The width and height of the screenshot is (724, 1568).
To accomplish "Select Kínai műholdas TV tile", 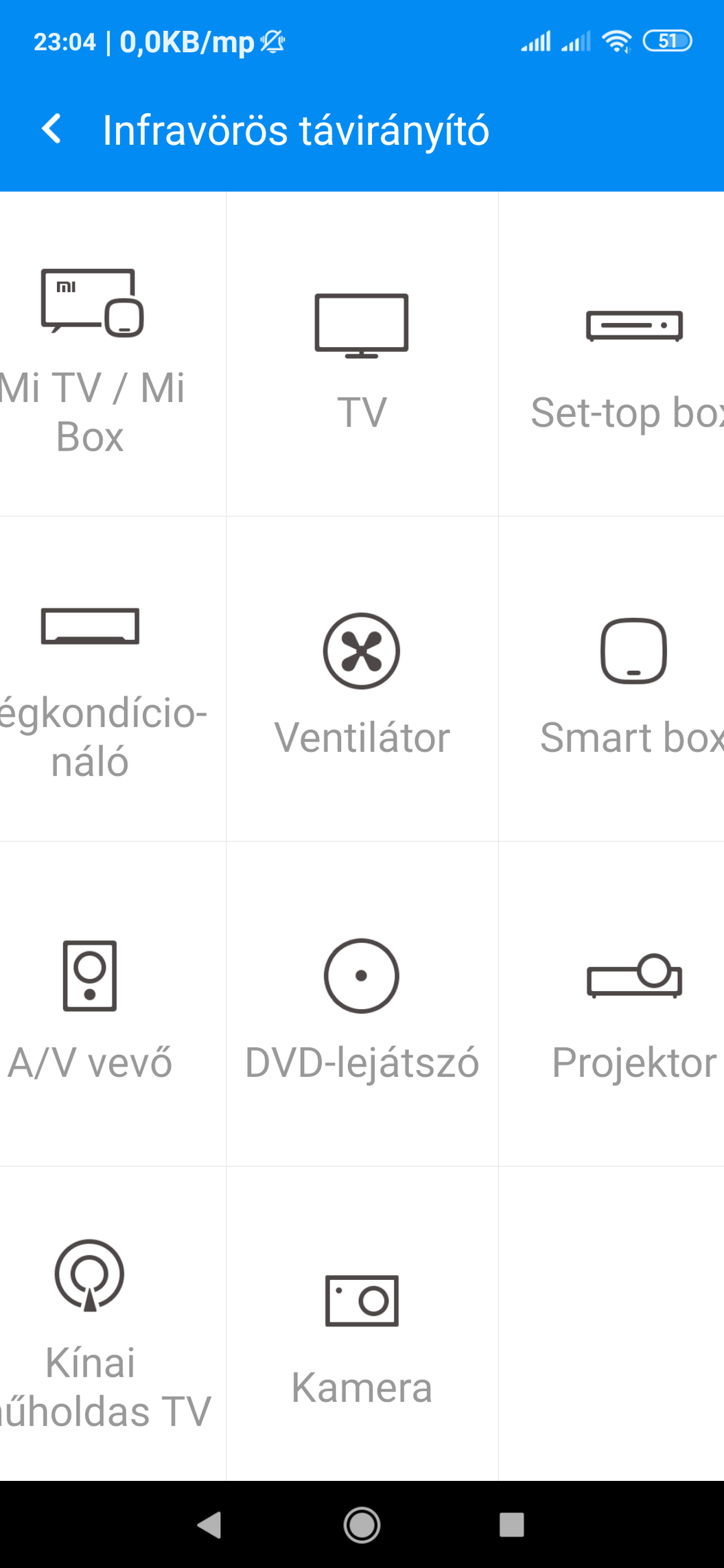I will 113,1324.
